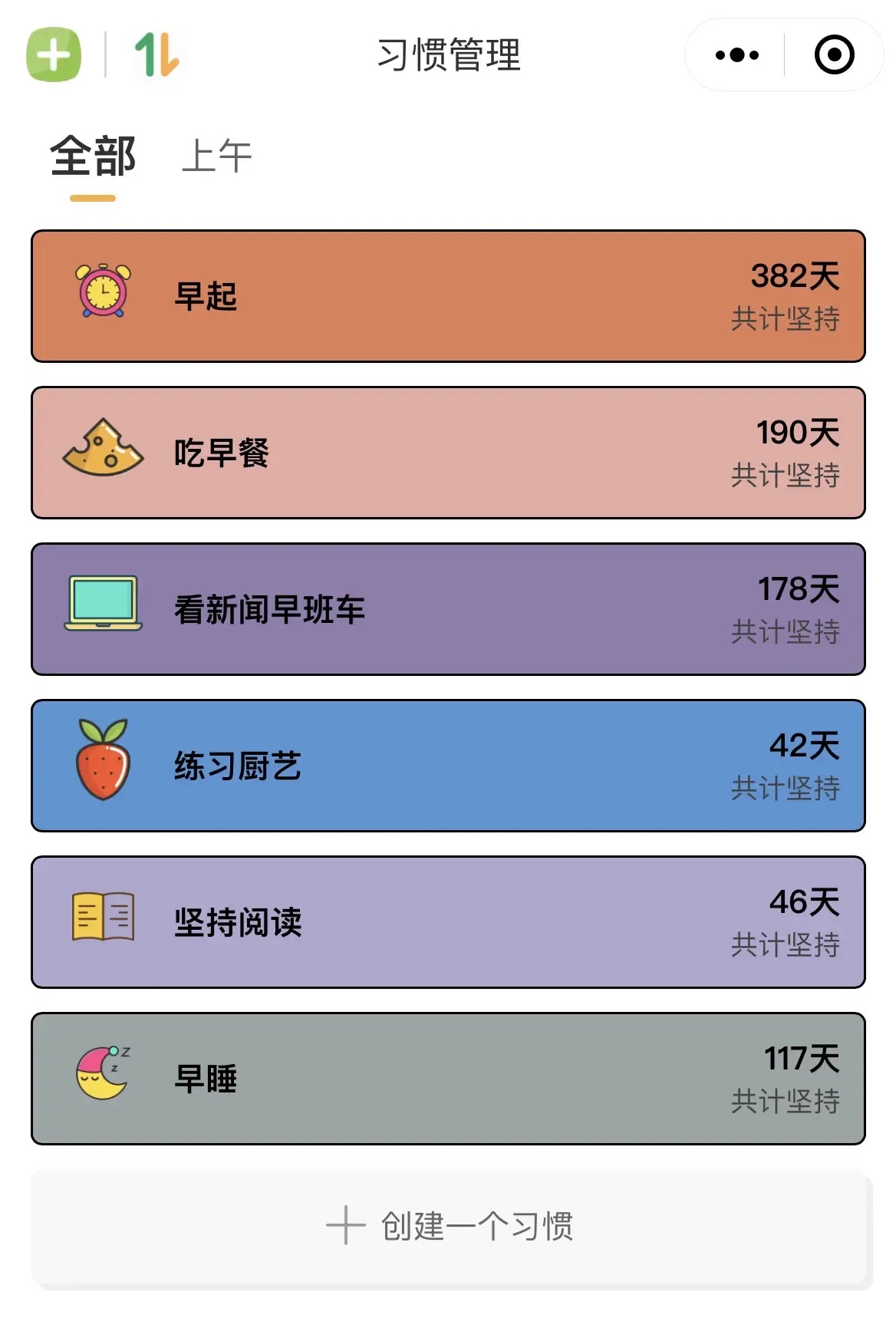Image resolution: width=896 pixels, height=1328 pixels.
Task: Switch to the 上午 tab
Action: (x=217, y=157)
